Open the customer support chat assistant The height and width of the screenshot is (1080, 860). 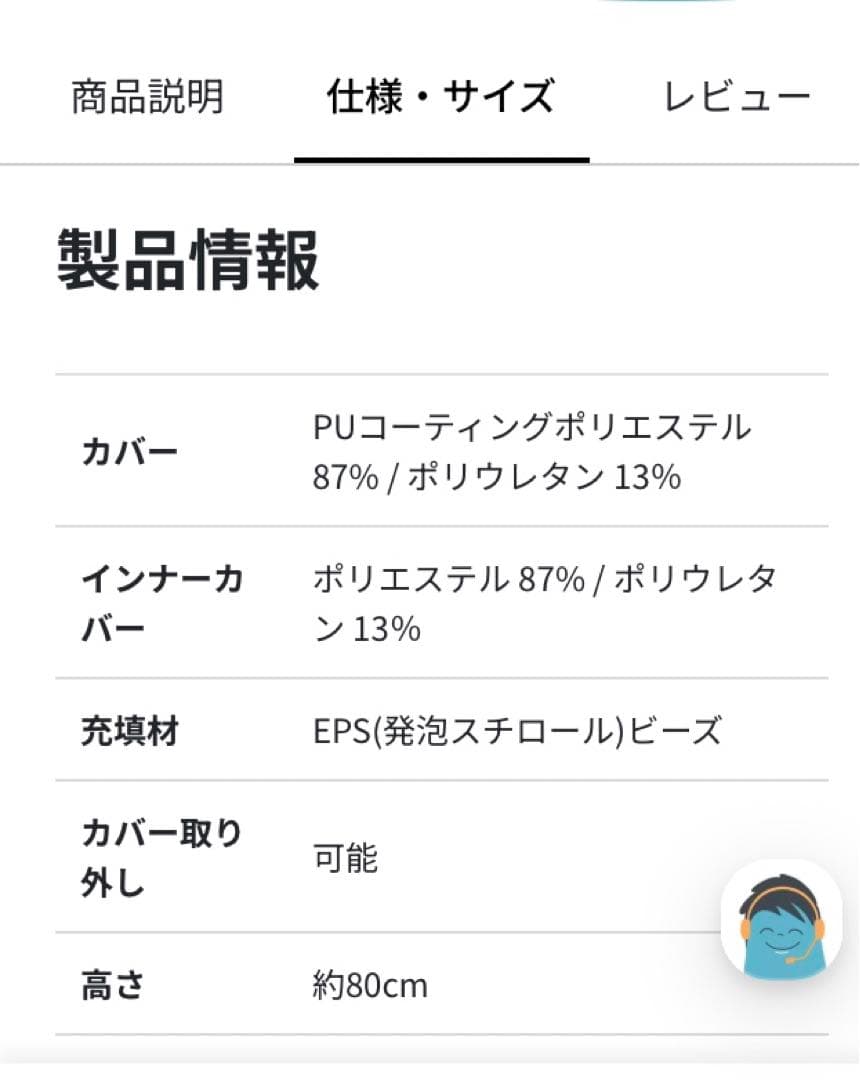[x=782, y=919]
